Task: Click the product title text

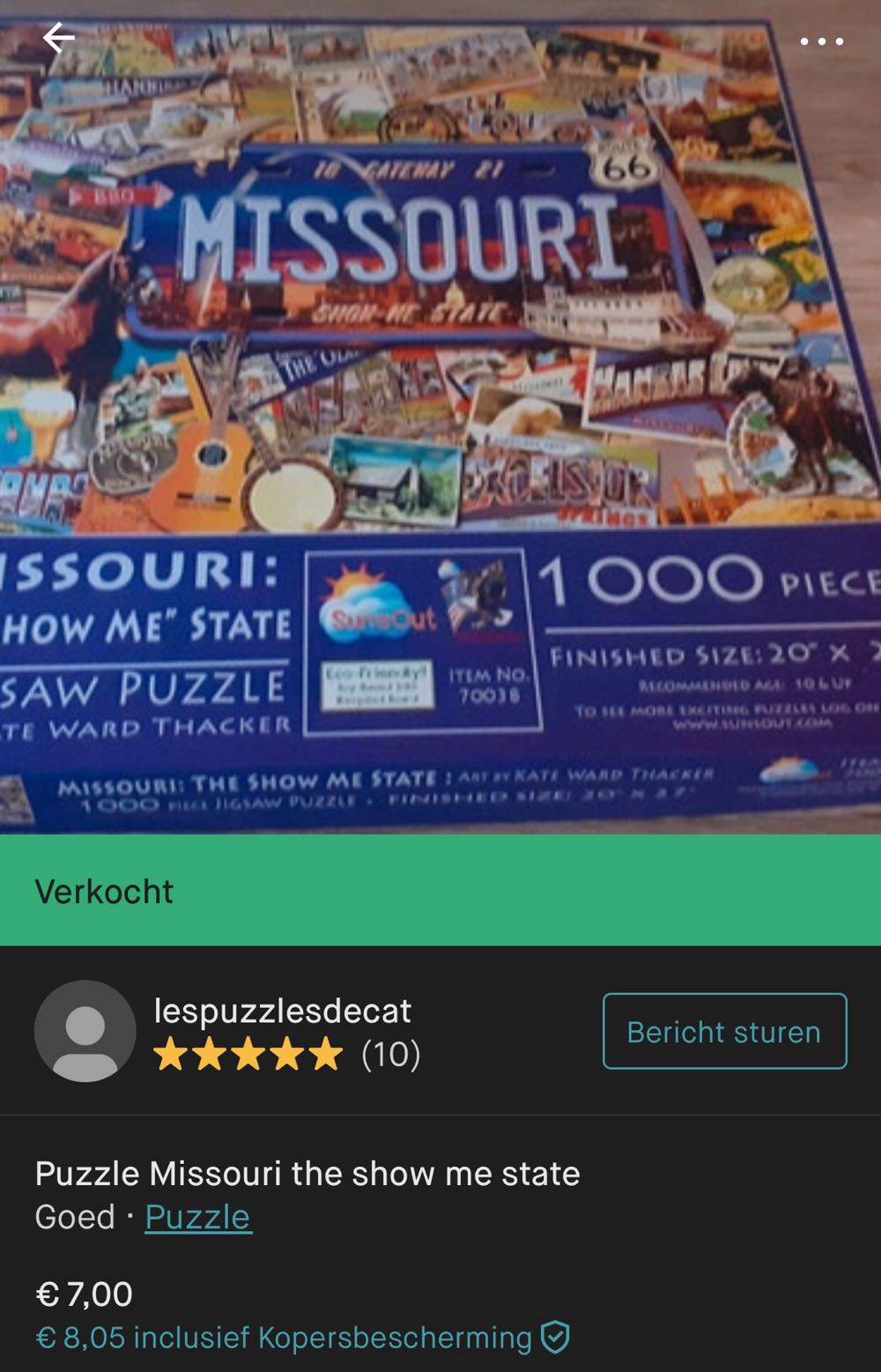Action: (x=307, y=1173)
